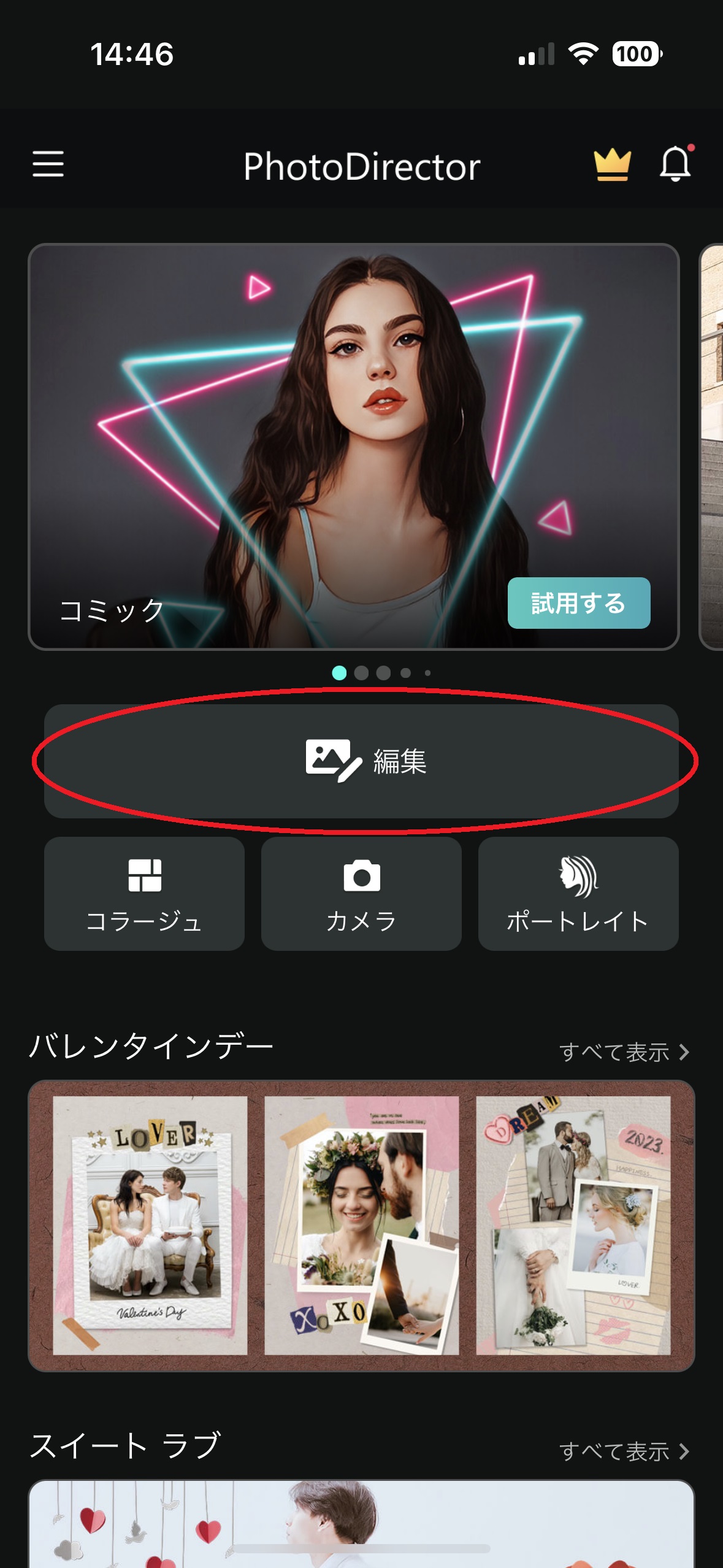
Task: Open the コラージュ maker
Action: (x=144, y=894)
